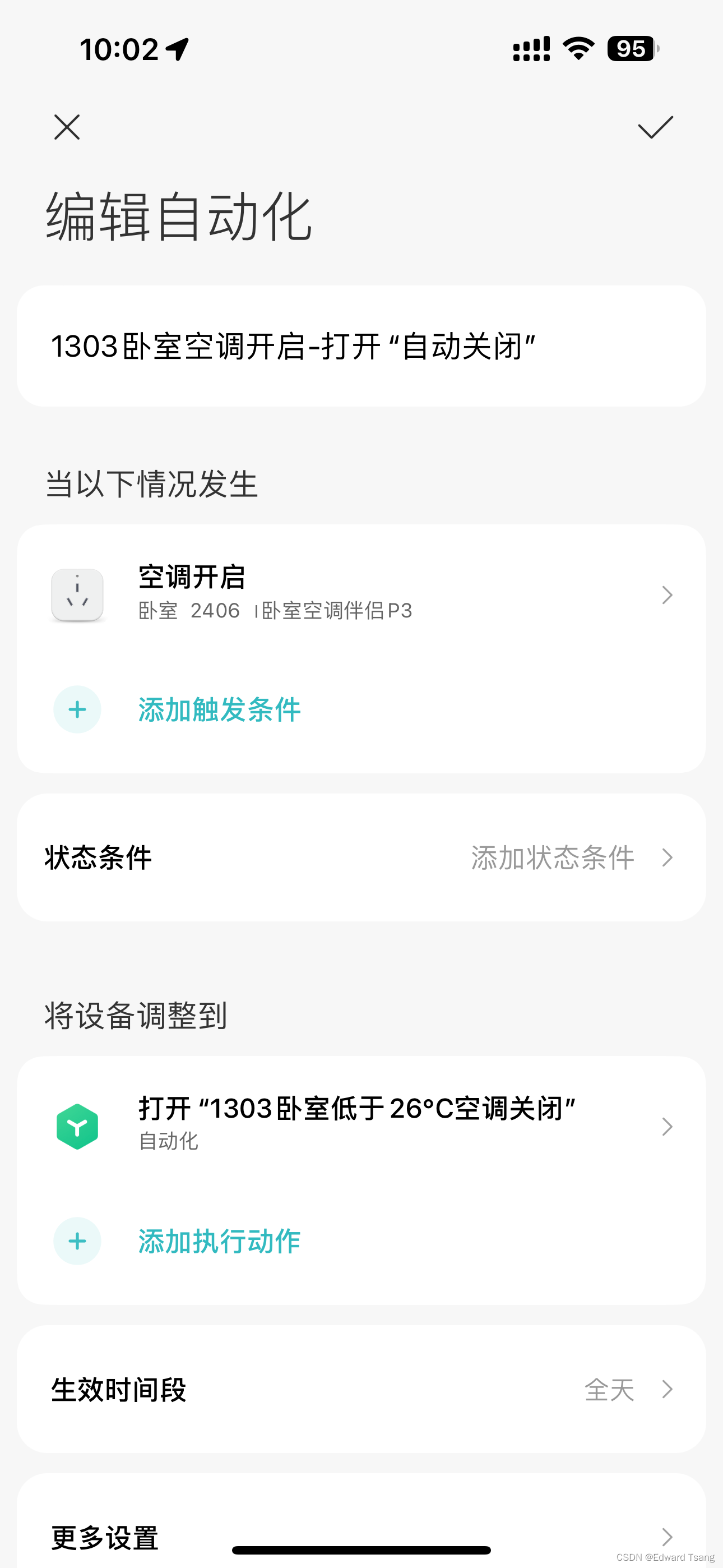Tap 添加执行动作 to add an action

(219, 1240)
